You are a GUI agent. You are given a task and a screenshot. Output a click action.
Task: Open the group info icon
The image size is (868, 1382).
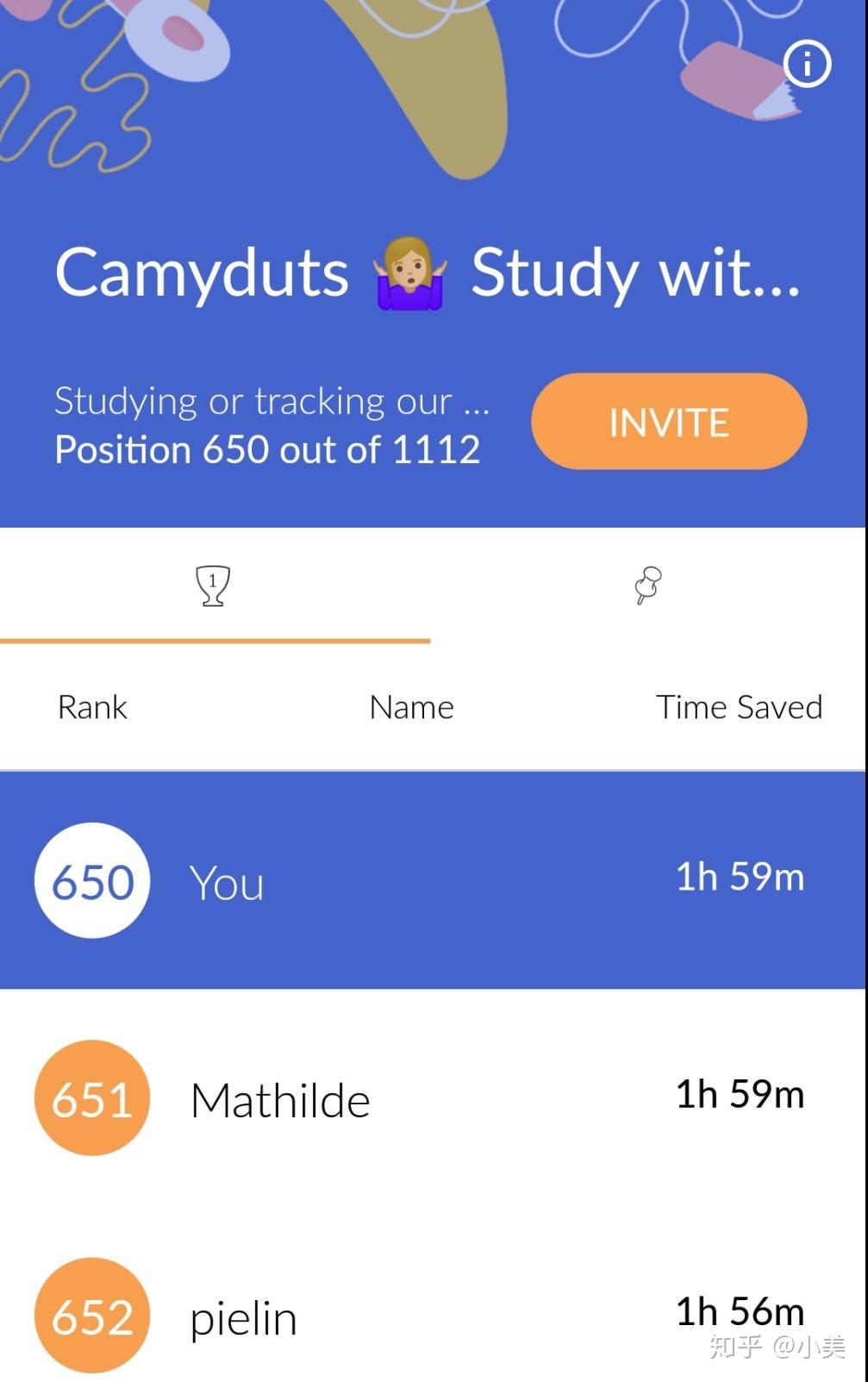pos(807,64)
